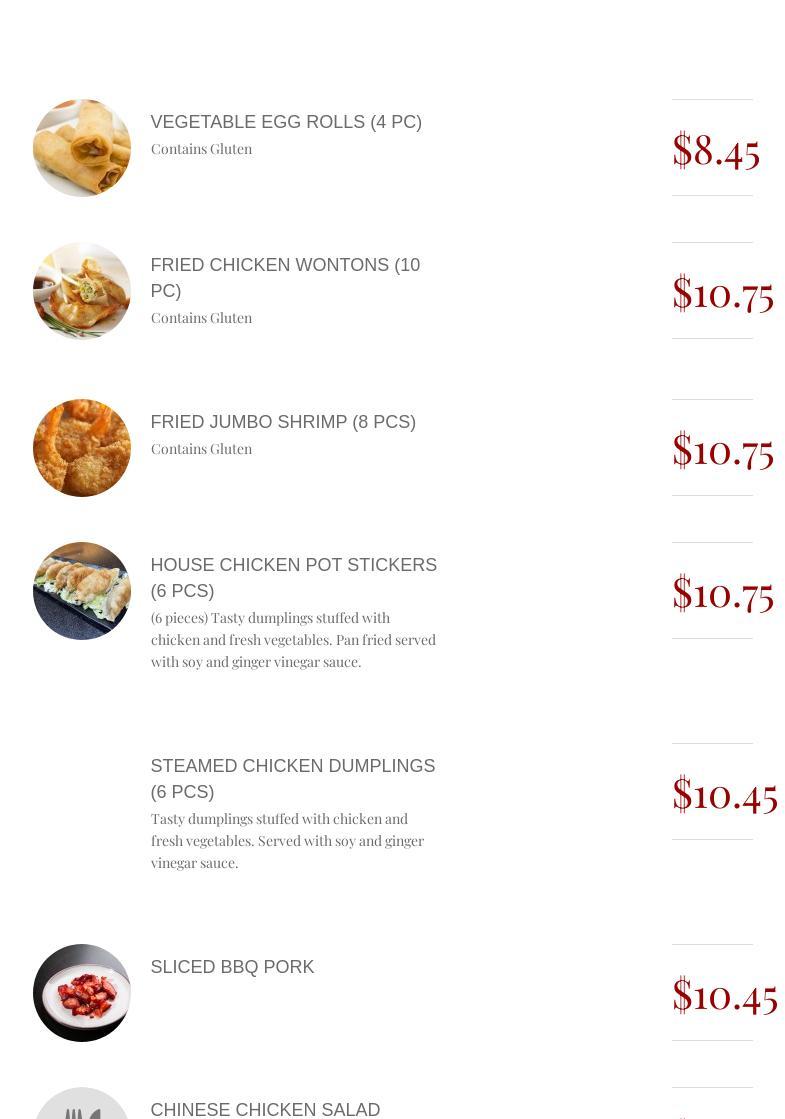The image size is (785, 1119).
Task: Tap the Chinese Chicken Salad item
Action: pyautogui.click(x=265, y=1109)
